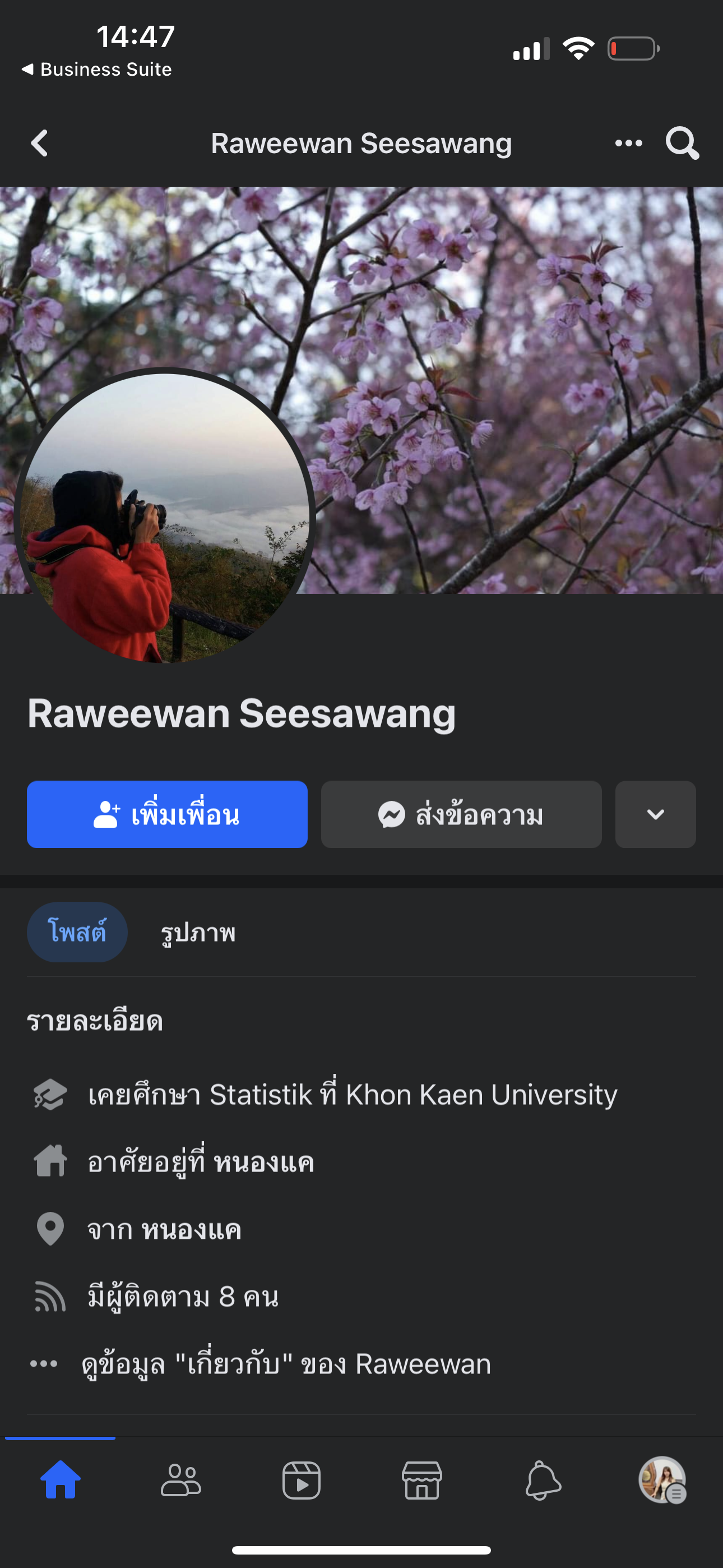The image size is (723, 1568).
Task: Return to Business Suite app
Action: click(98, 70)
